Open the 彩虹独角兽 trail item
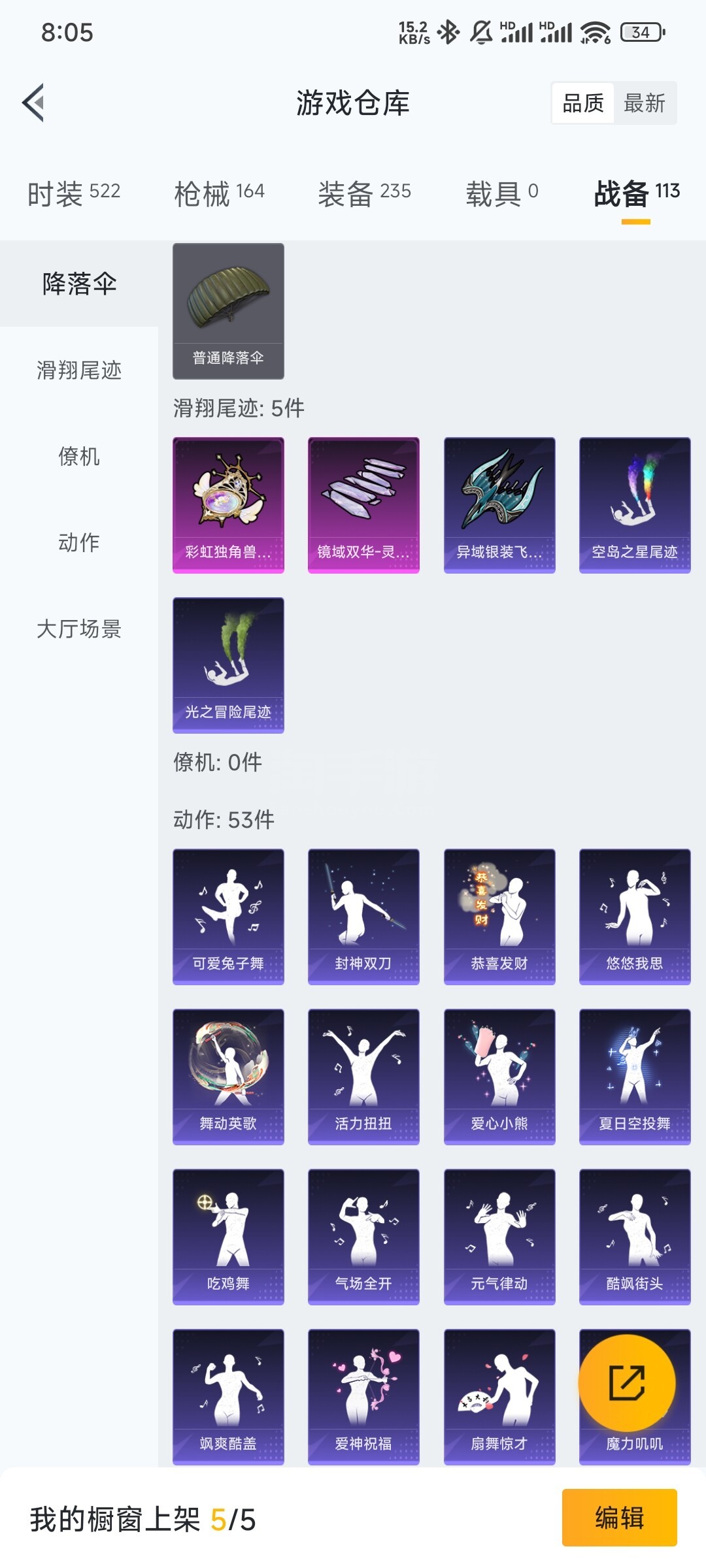 click(x=228, y=504)
